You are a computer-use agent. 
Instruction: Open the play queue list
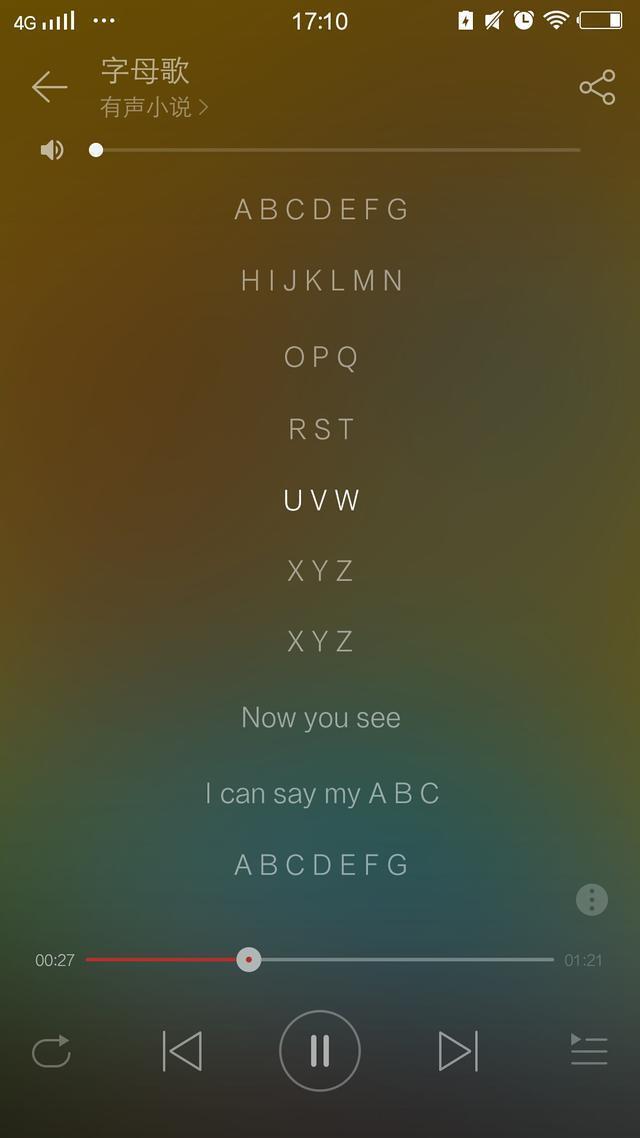589,1050
